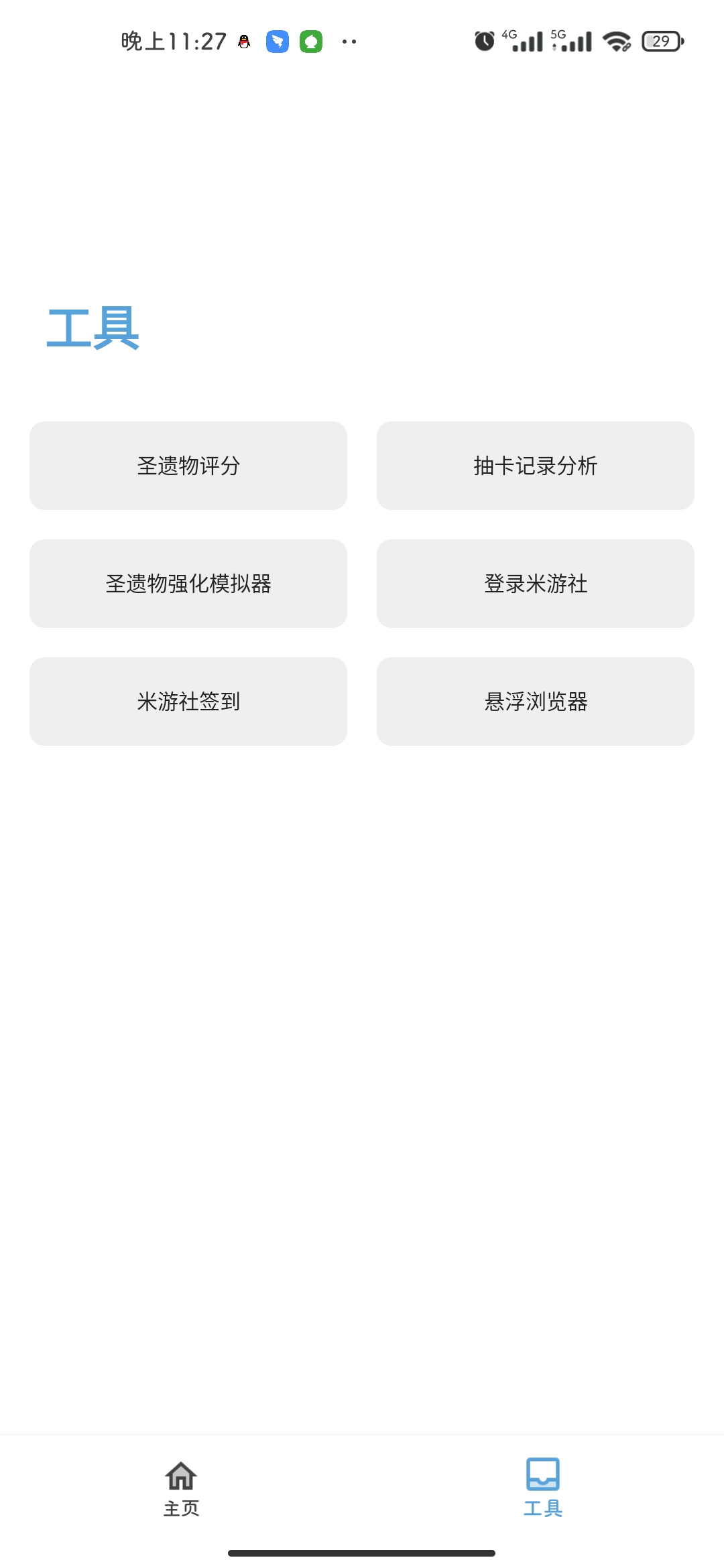
Task: Launch 圣遗物强化模拟器
Action: [x=188, y=584]
